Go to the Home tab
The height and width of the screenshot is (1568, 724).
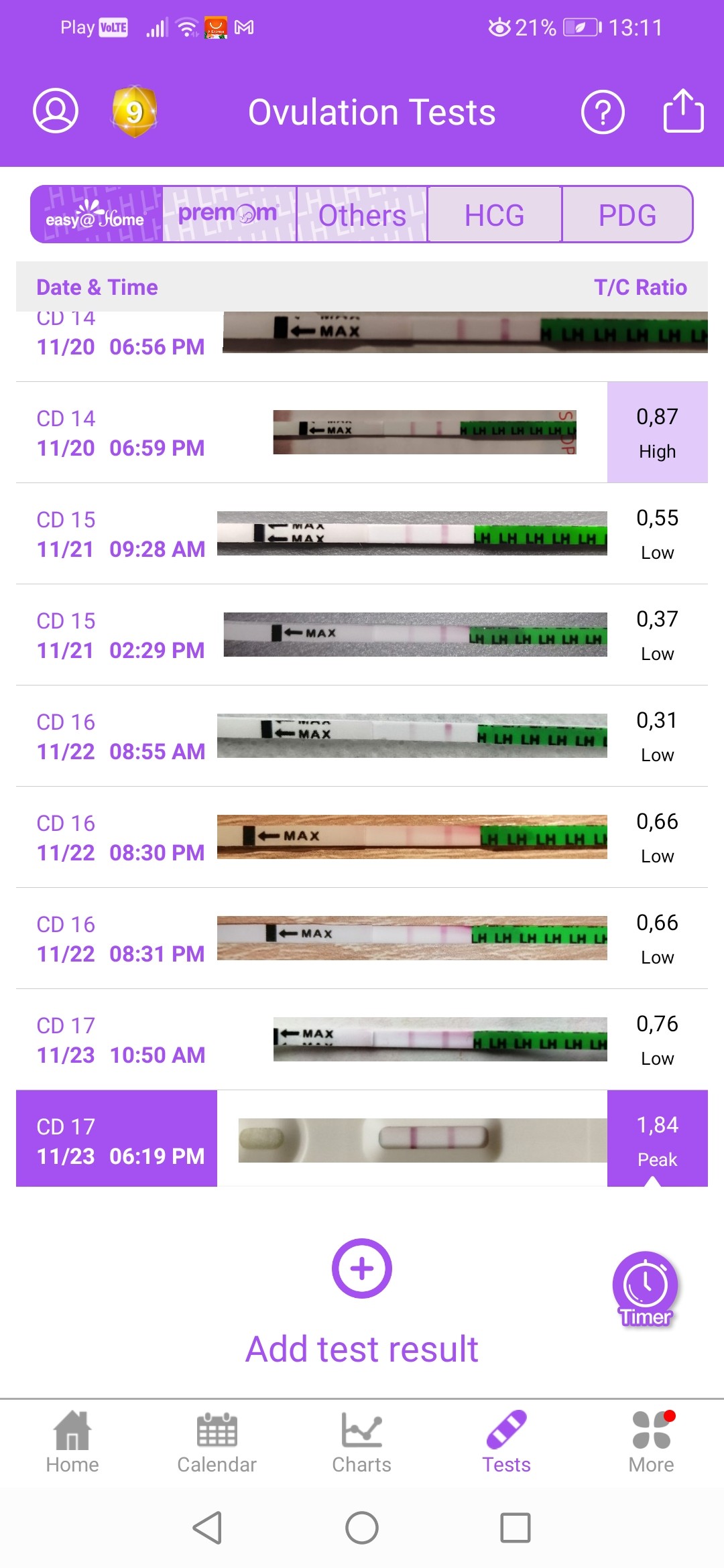72,1441
